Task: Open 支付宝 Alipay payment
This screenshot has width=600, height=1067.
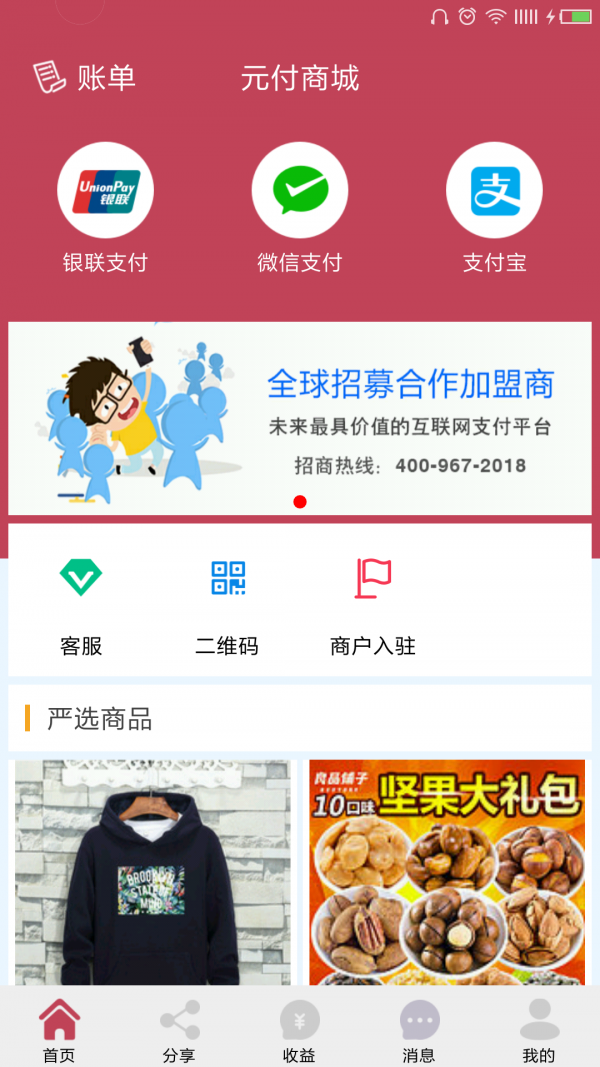Action: tap(494, 192)
